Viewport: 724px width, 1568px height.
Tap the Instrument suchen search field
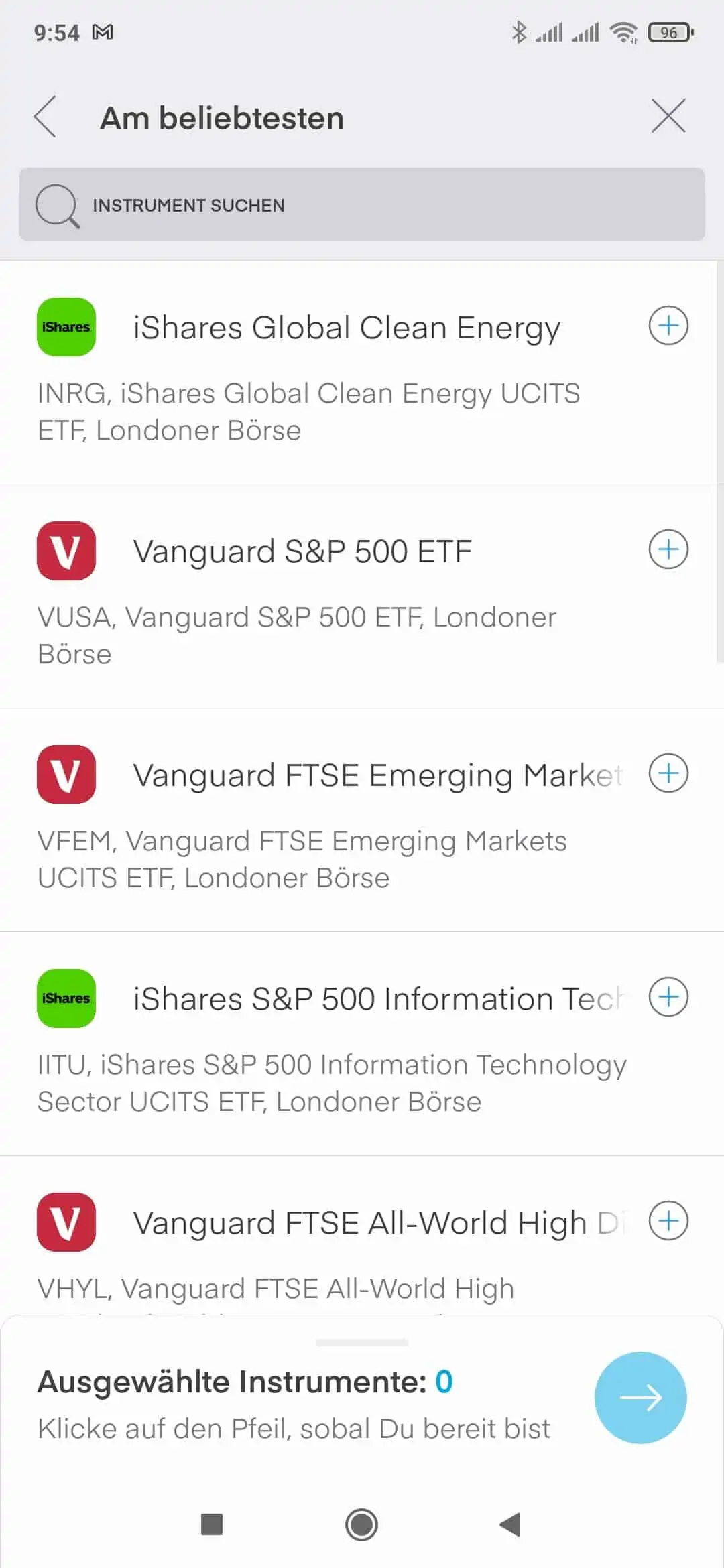tap(362, 204)
